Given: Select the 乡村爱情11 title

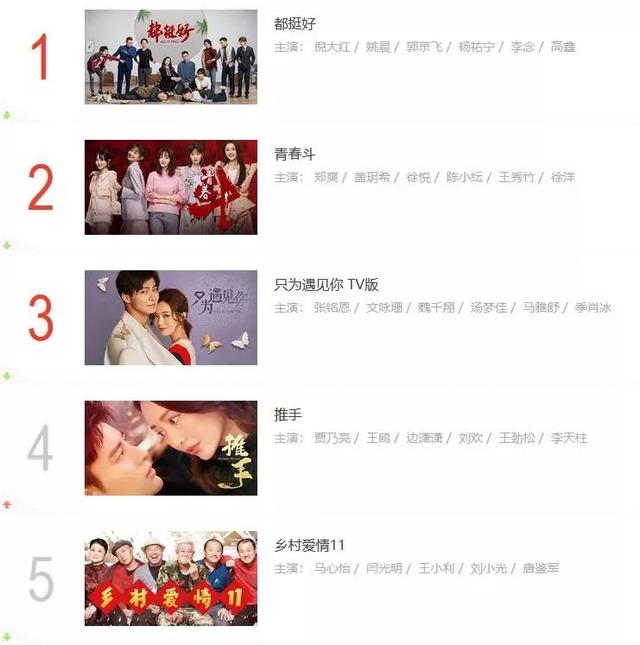Looking at the screenshot, I should (x=309, y=545).
